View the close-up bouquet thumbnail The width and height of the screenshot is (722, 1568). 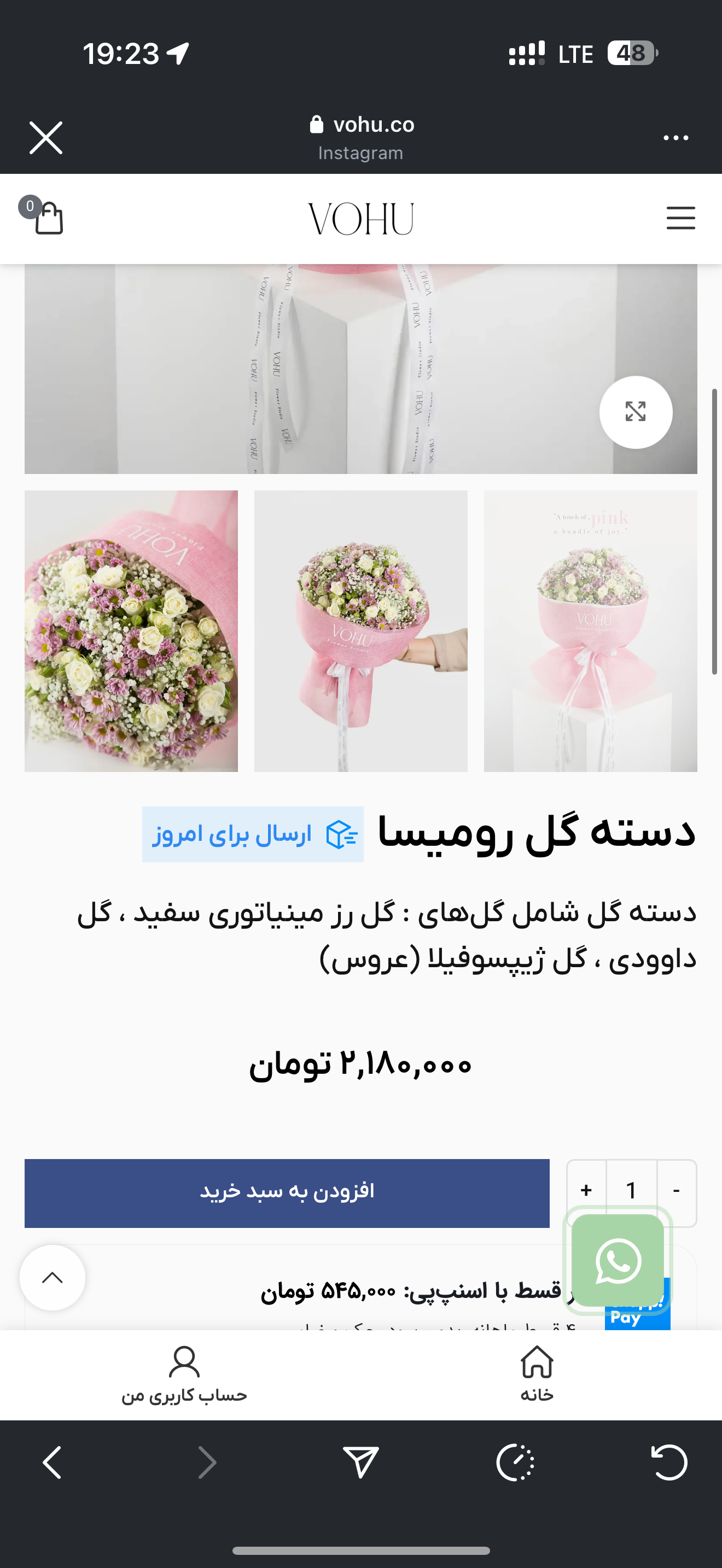pyautogui.click(x=131, y=630)
